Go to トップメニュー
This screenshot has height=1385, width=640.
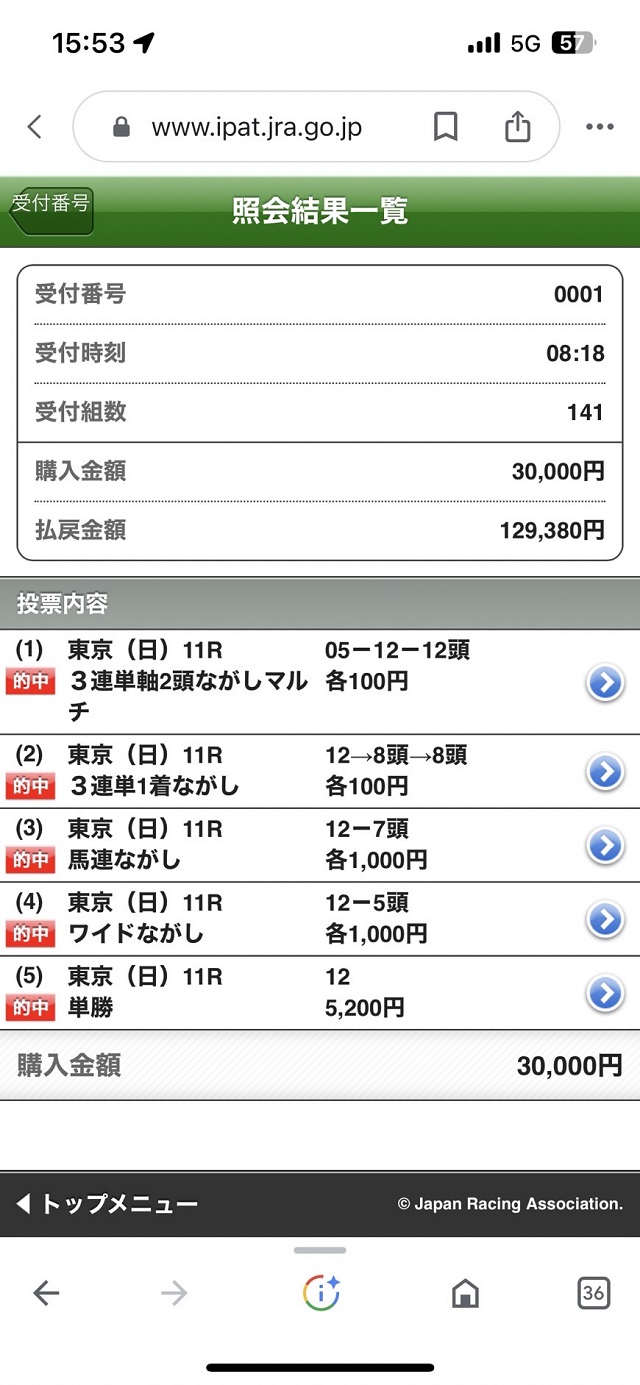click(108, 1204)
